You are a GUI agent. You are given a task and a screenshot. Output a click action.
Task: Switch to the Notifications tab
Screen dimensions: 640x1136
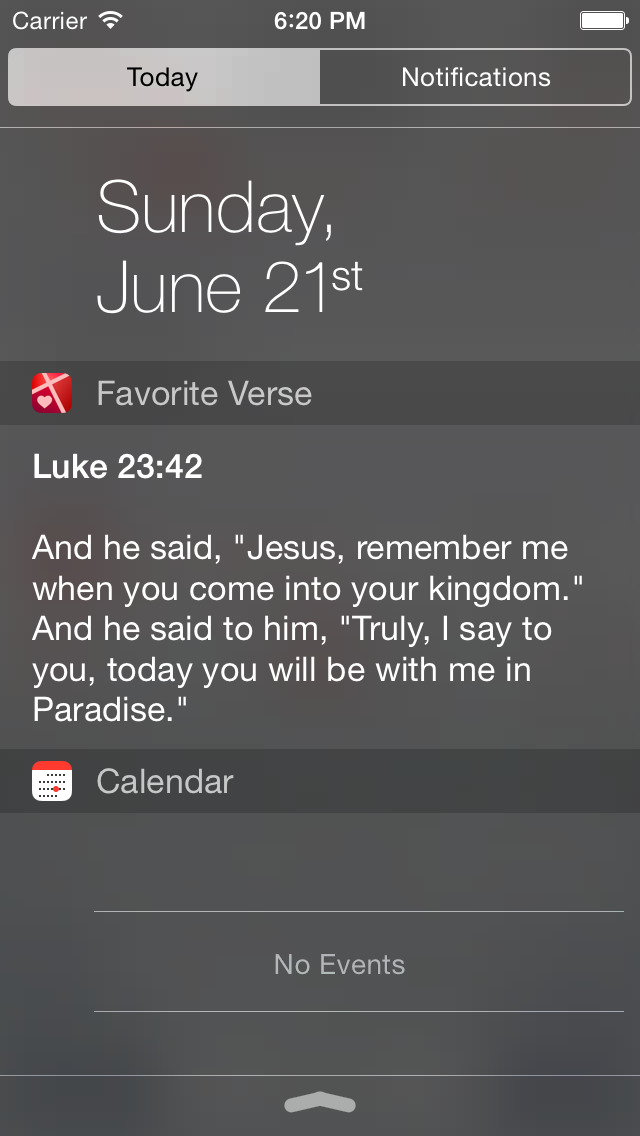point(475,78)
